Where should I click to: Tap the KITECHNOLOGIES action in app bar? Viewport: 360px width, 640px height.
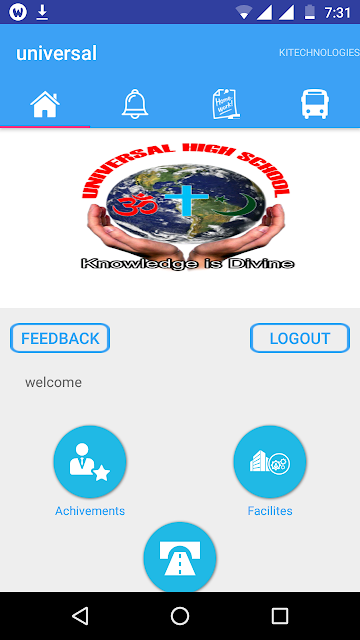pos(319,53)
